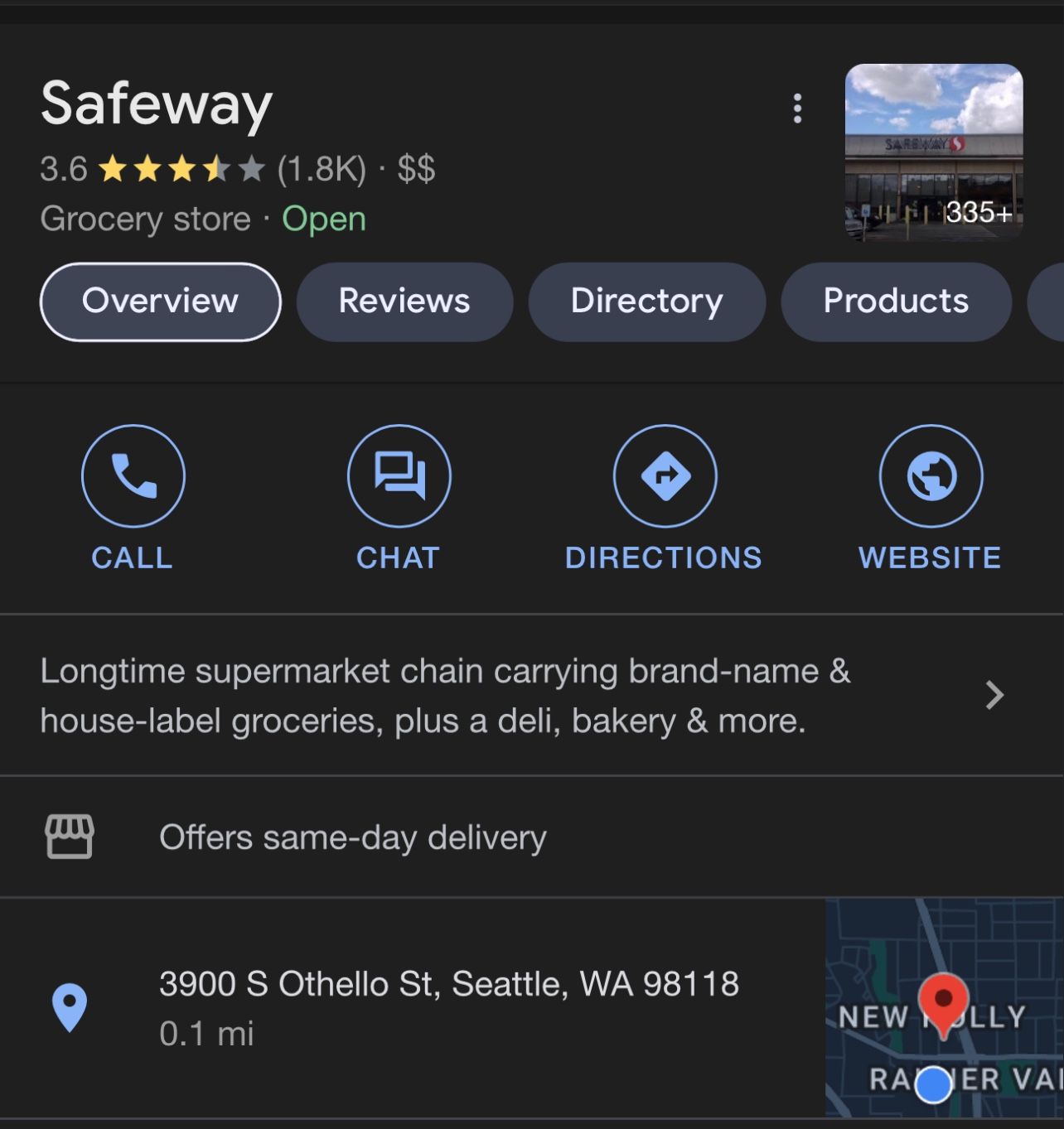View Safeway store photos thumbnail
Image resolution: width=1064 pixels, height=1129 pixels.
click(933, 152)
